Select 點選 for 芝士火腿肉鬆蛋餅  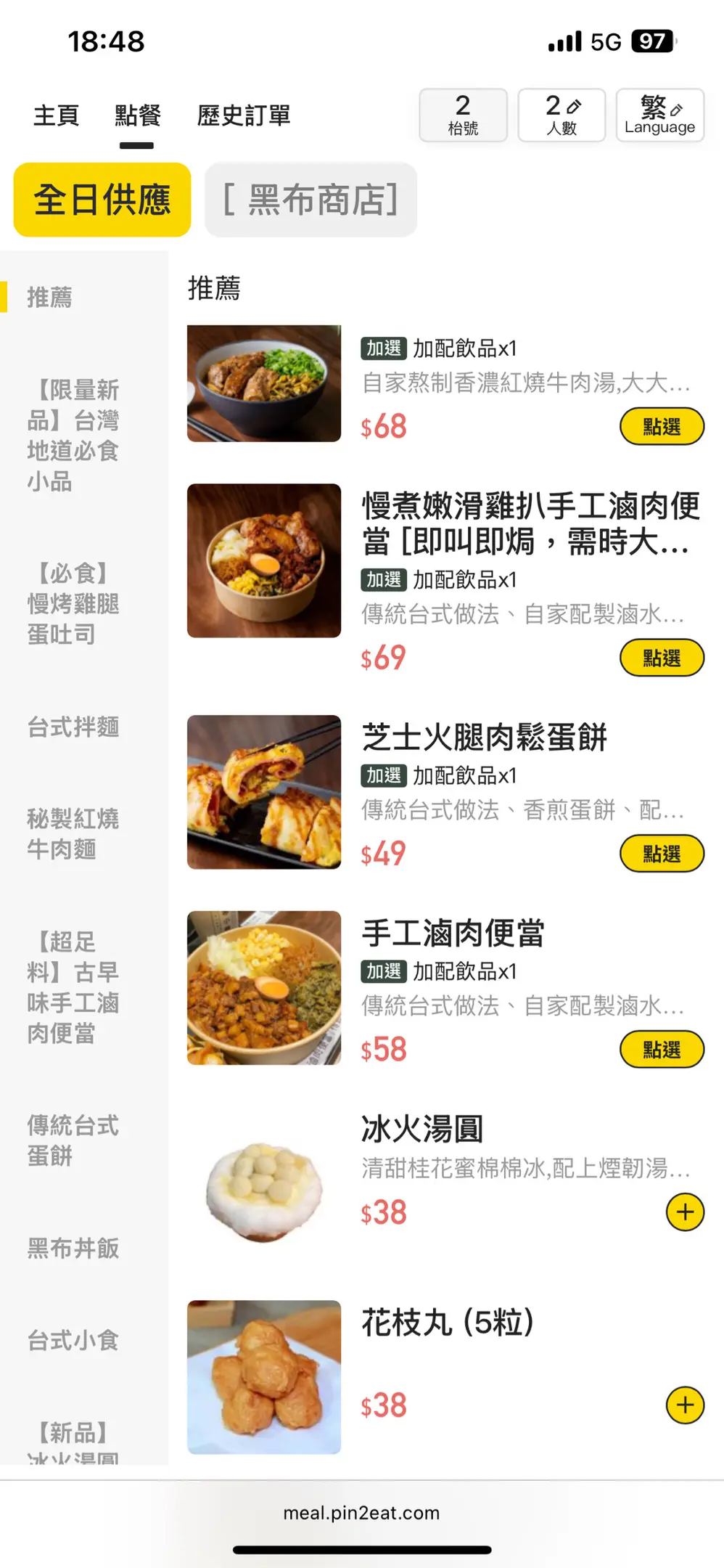[662, 854]
